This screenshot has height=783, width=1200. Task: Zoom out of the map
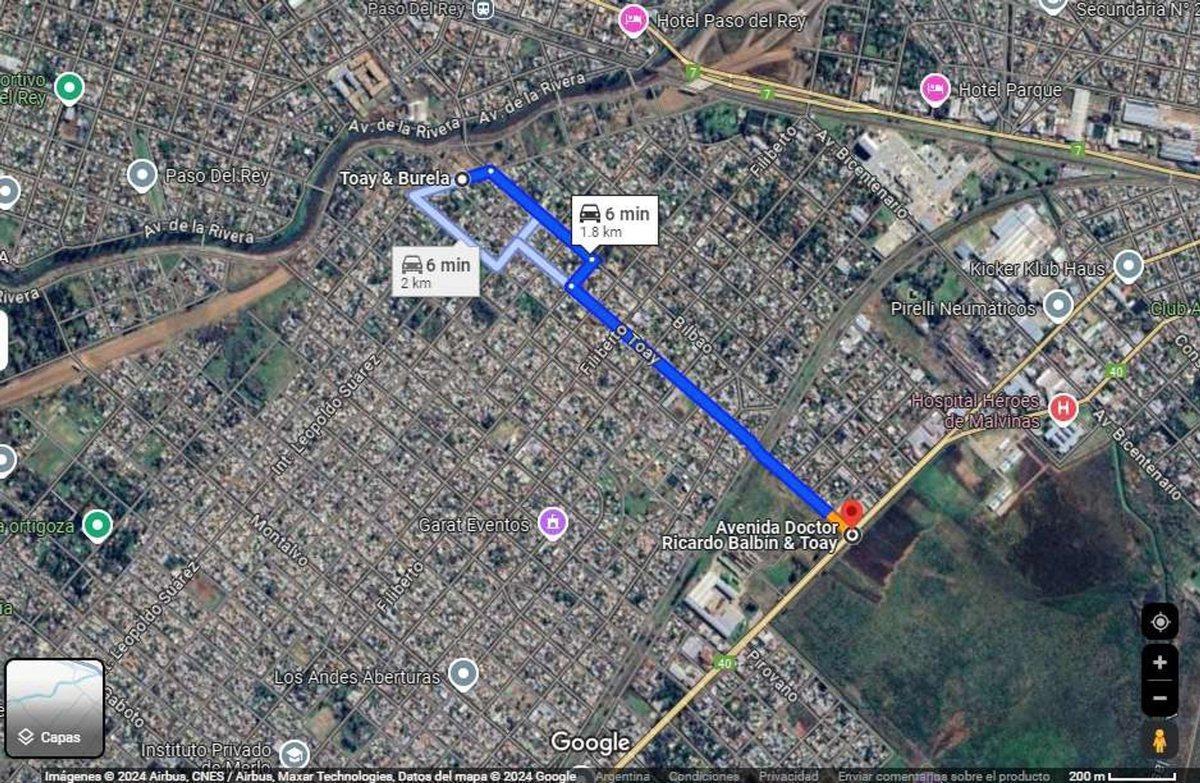1159,698
